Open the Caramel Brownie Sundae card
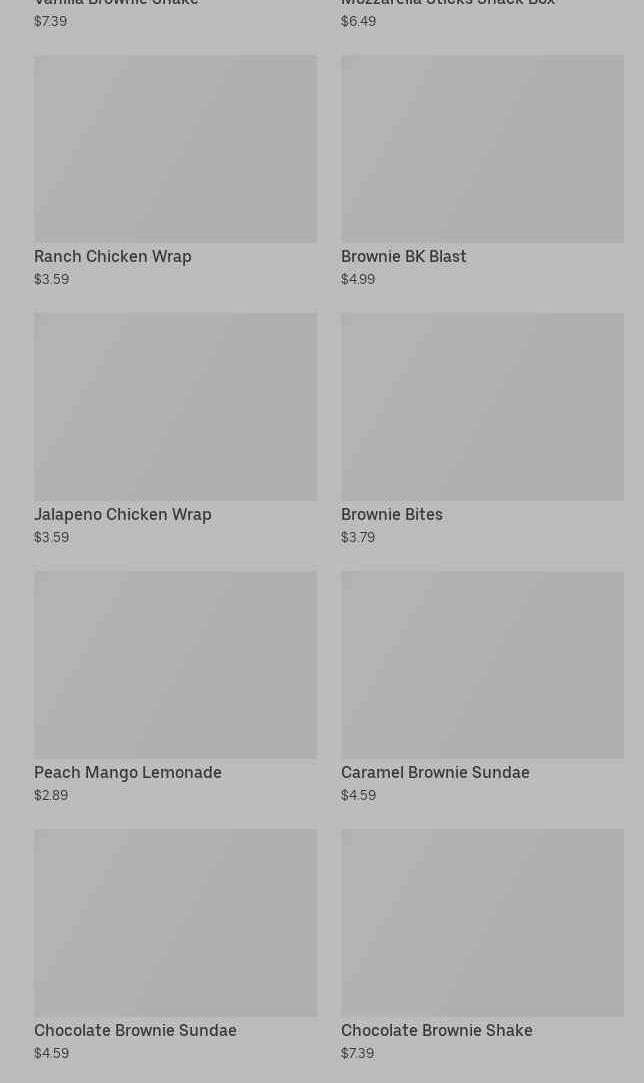Screen dimensions: 644x1083 481,666
